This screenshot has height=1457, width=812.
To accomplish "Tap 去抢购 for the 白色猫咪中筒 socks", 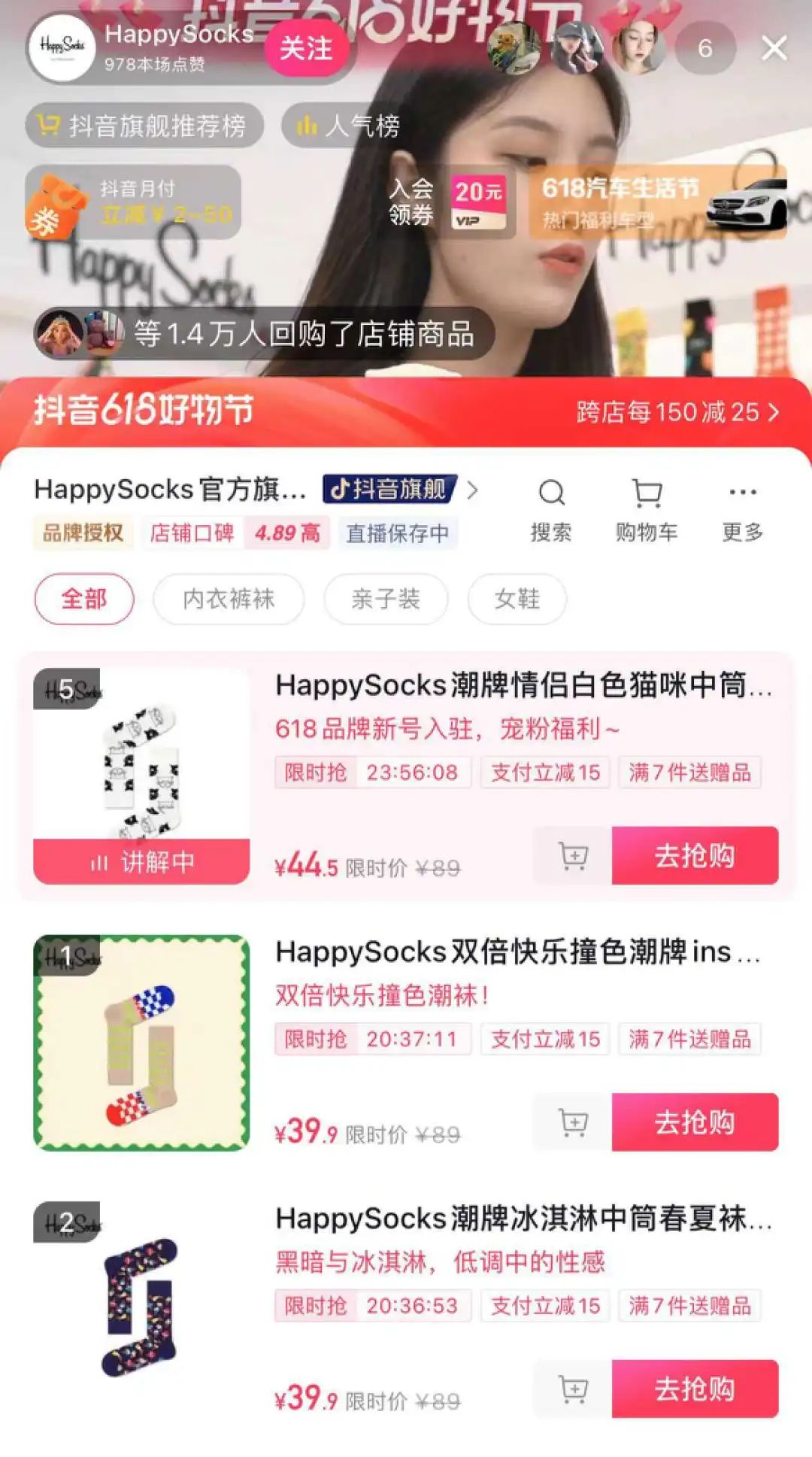I will pos(695,855).
